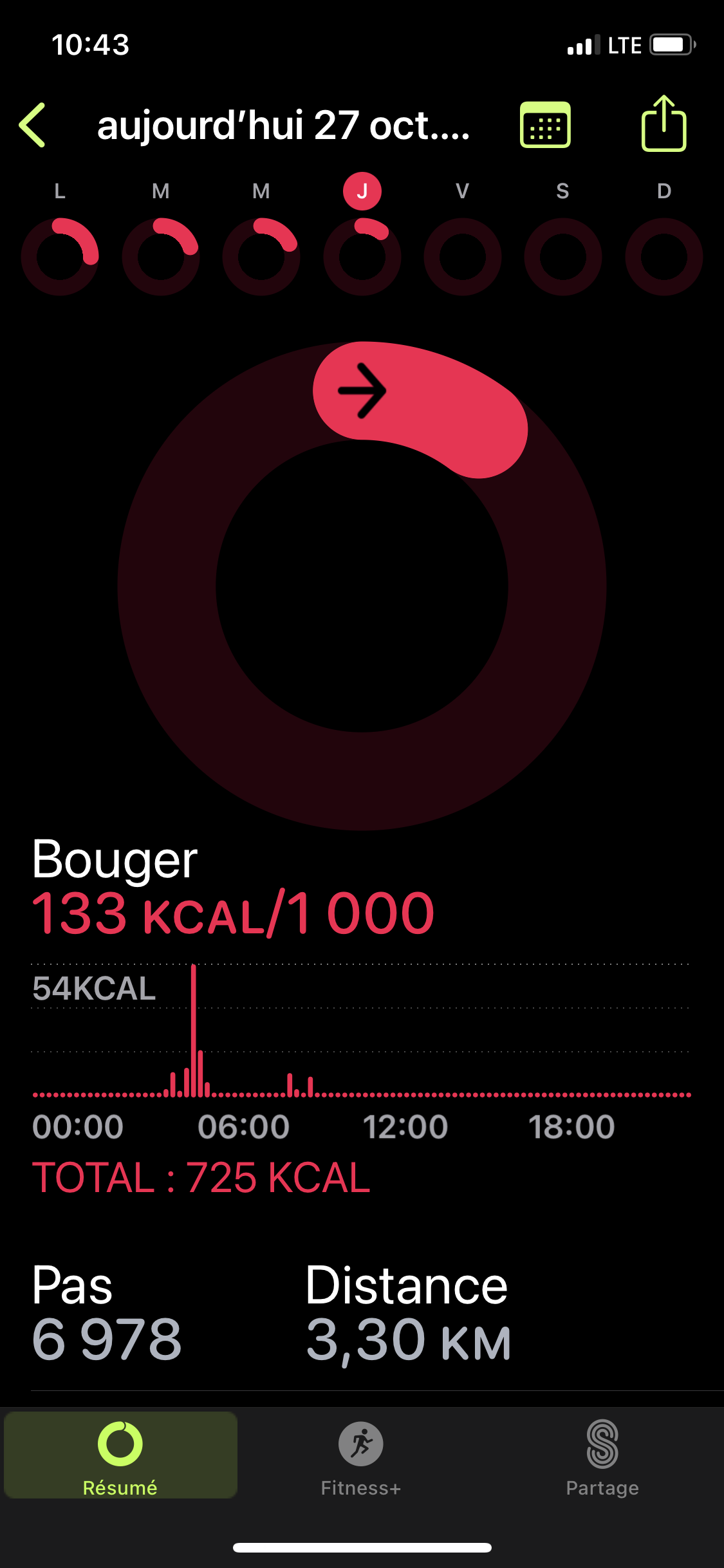
Task: Switch to the Fitness+ tab
Action: [361, 1457]
